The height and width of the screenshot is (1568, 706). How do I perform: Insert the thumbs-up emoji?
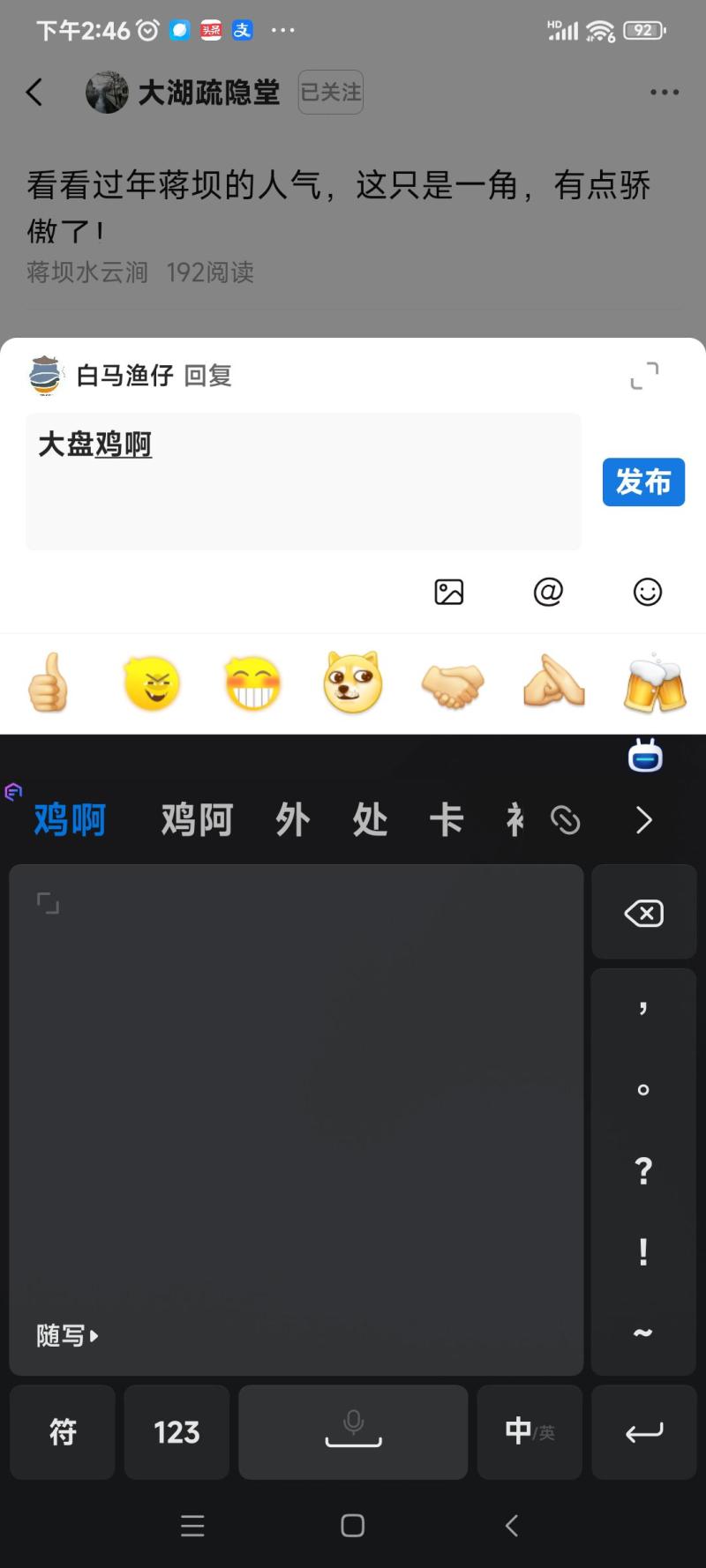49,683
